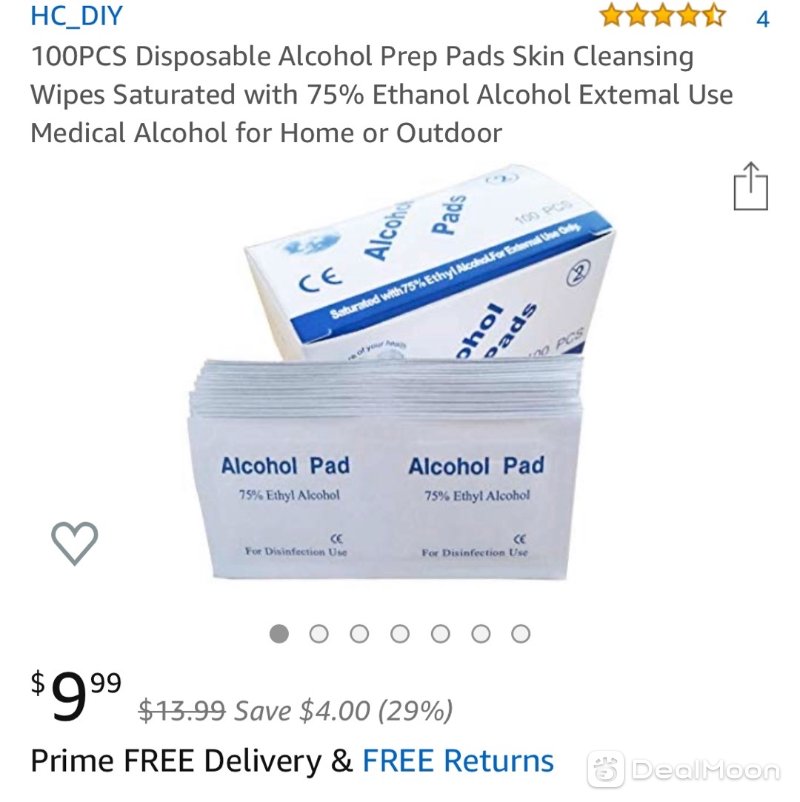Open the HC_DIY brand link
Image resolution: width=800 pixels, height=802 pixels.
point(76,16)
